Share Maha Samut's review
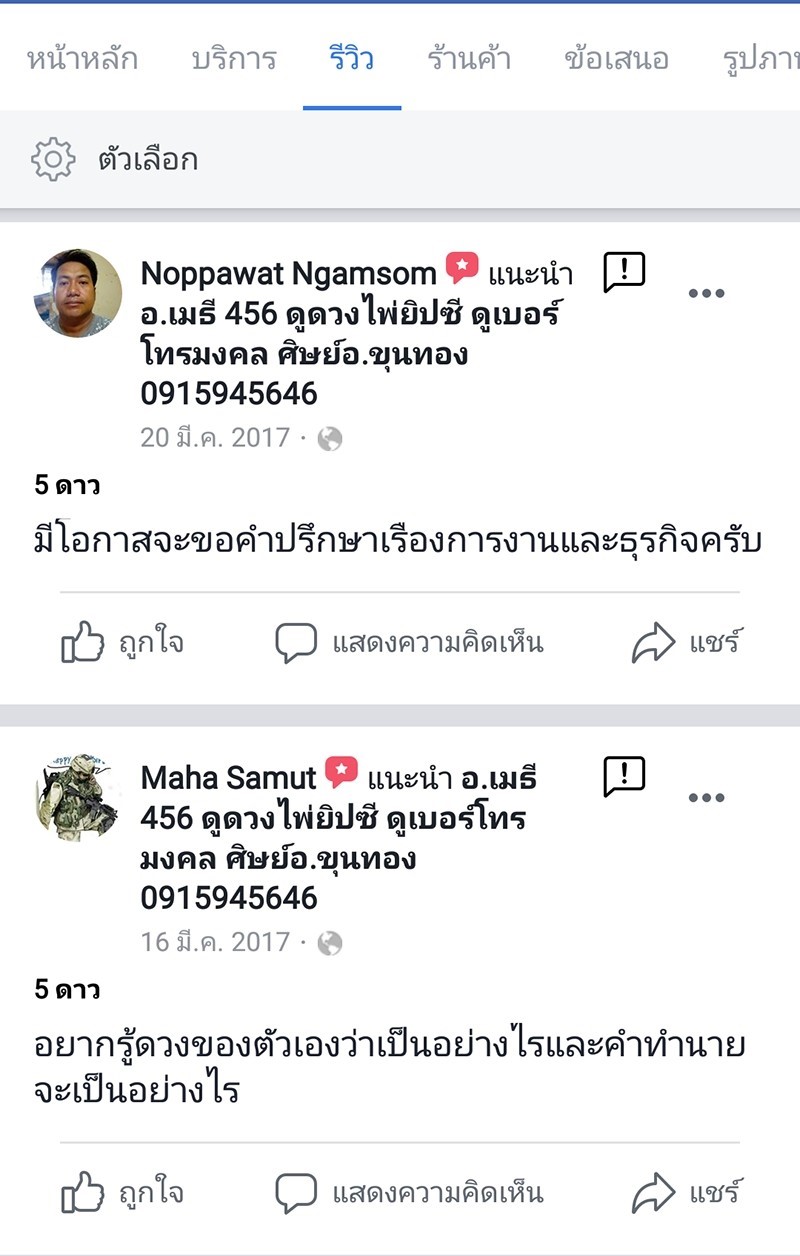The height and width of the screenshot is (1256, 800). (x=686, y=1192)
